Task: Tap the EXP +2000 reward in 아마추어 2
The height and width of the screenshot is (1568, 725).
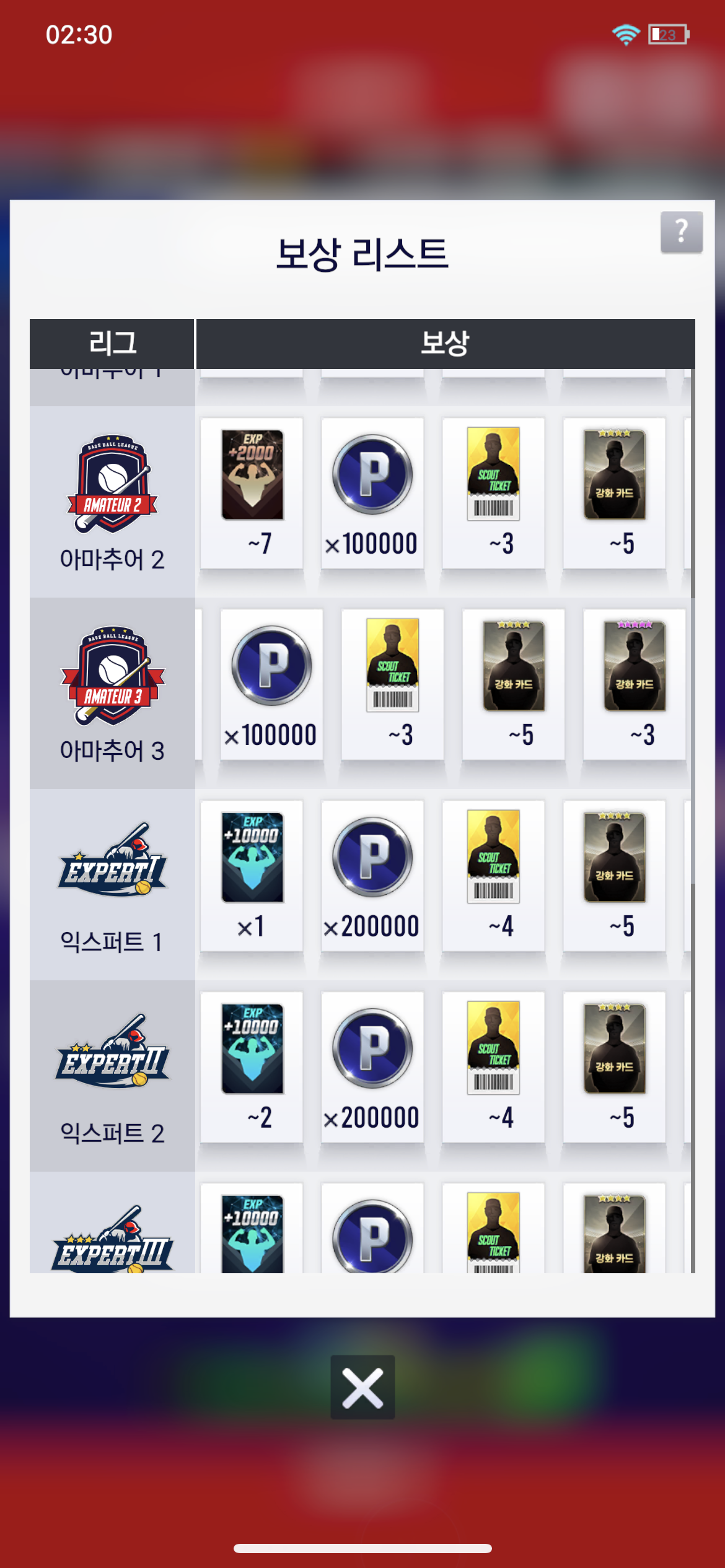Action: 252,492
